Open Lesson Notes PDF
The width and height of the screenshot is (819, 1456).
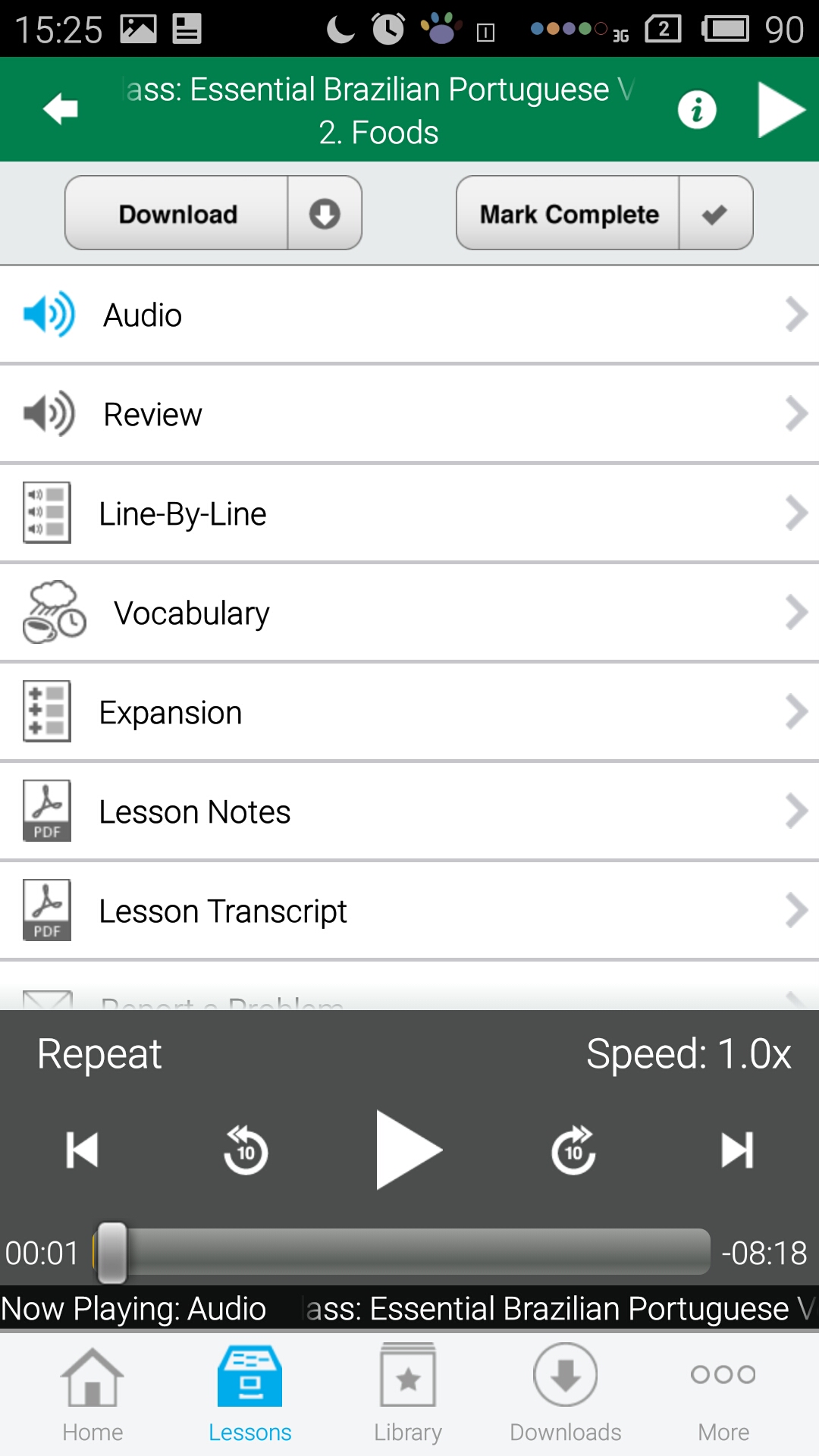(409, 811)
